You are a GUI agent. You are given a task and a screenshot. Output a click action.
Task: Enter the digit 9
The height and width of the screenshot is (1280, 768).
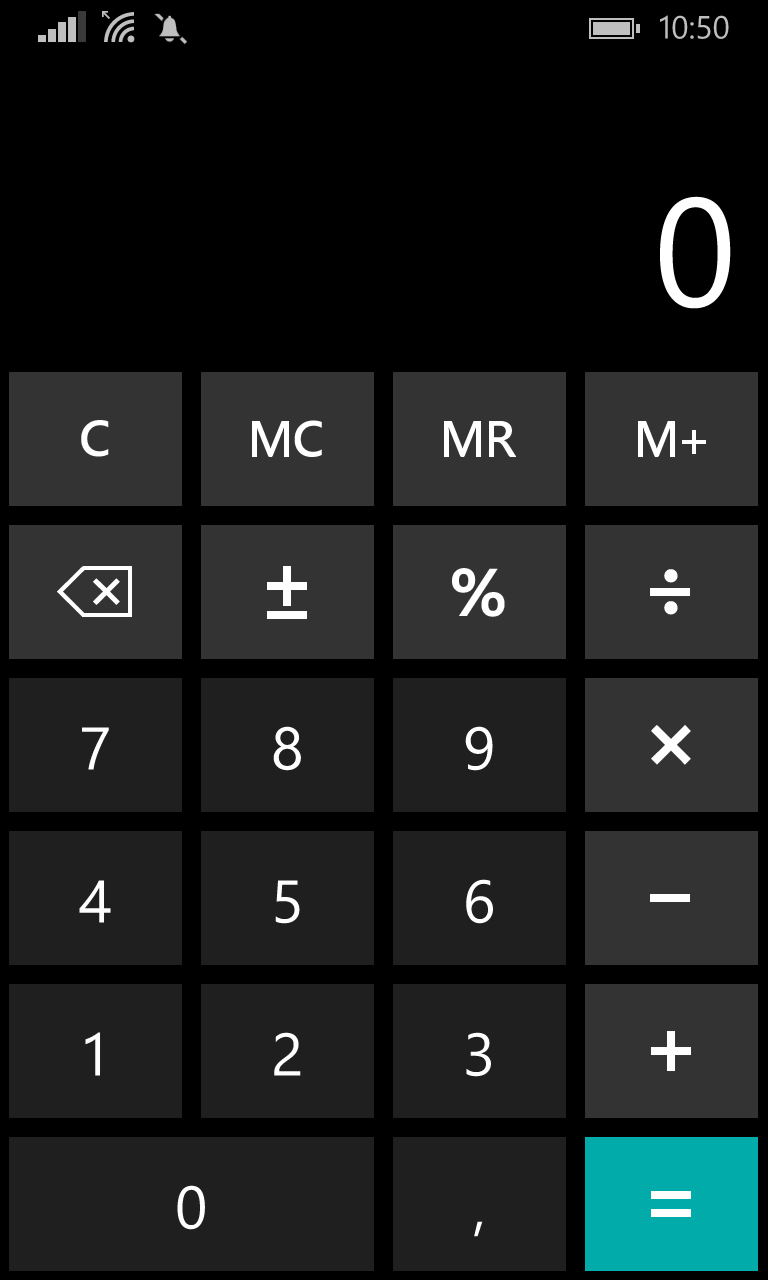(x=479, y=745)
